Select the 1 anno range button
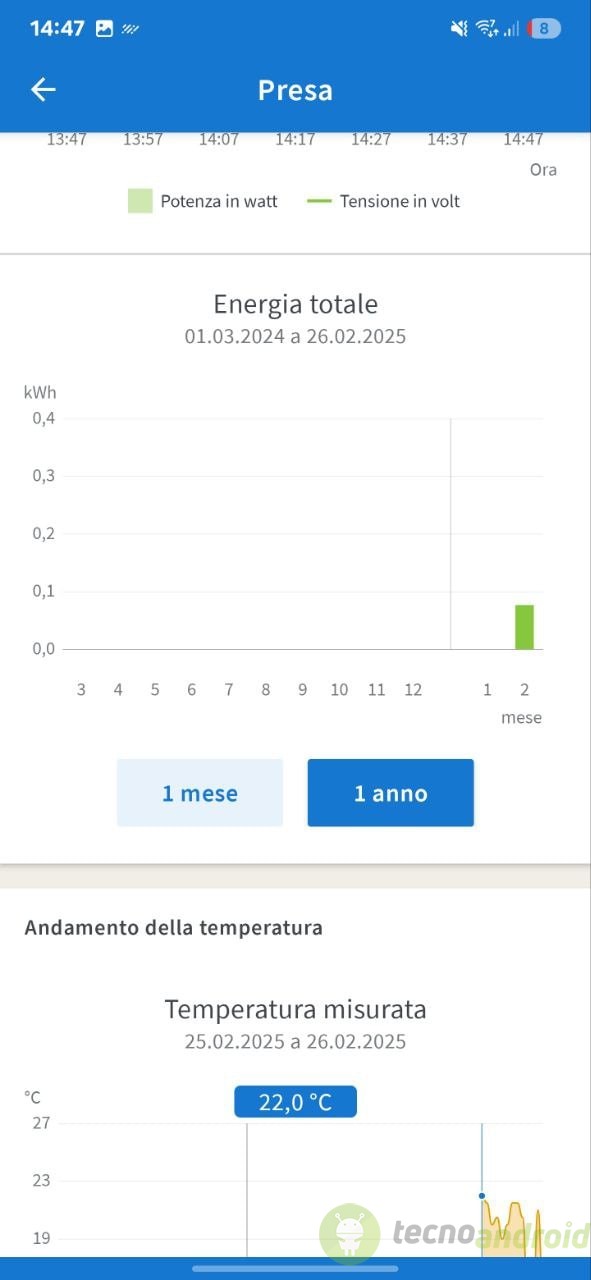 (x=390, y=793)
